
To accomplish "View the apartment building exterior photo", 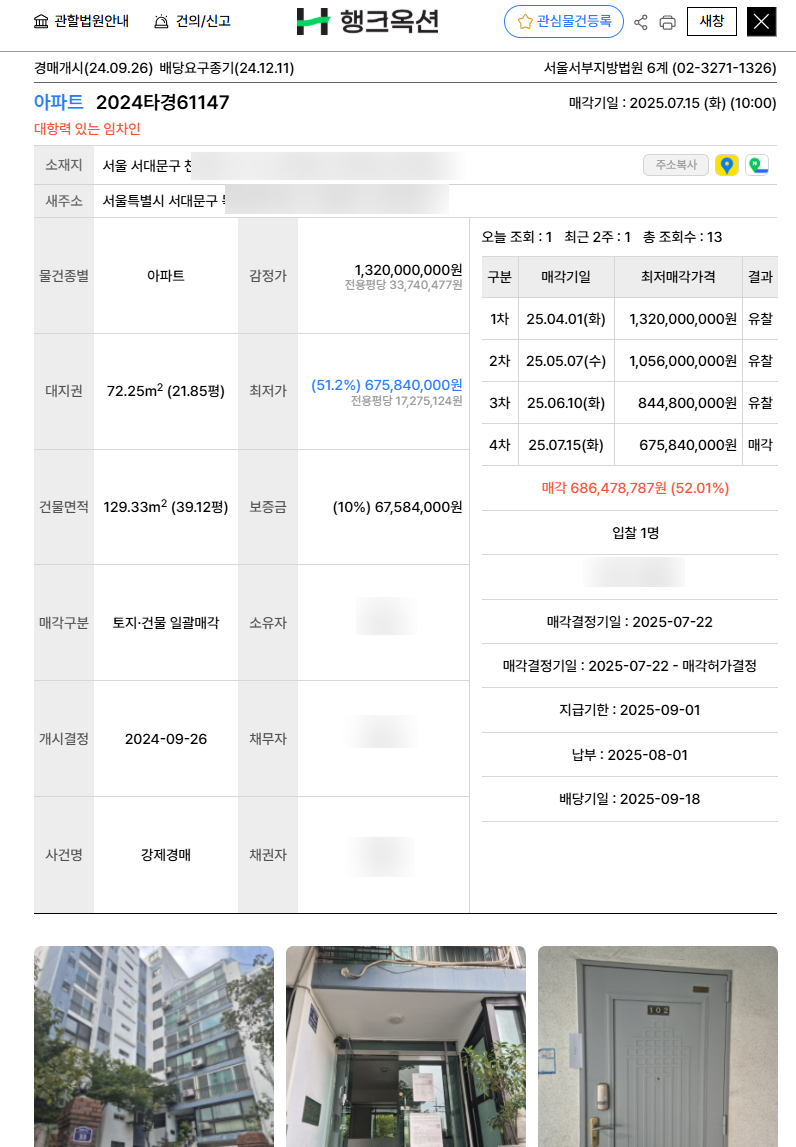I will coord(154,1046).
